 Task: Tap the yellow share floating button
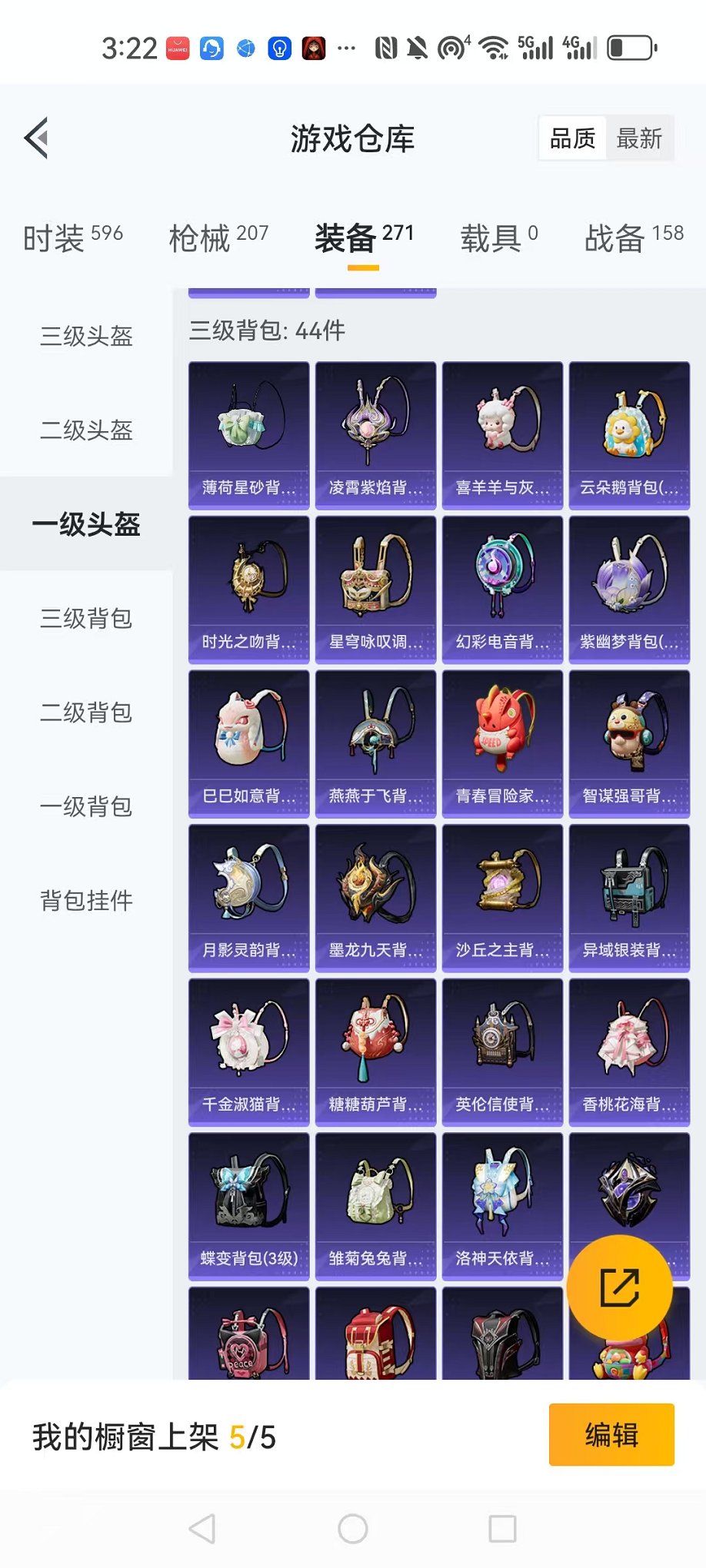(619, 1288)
